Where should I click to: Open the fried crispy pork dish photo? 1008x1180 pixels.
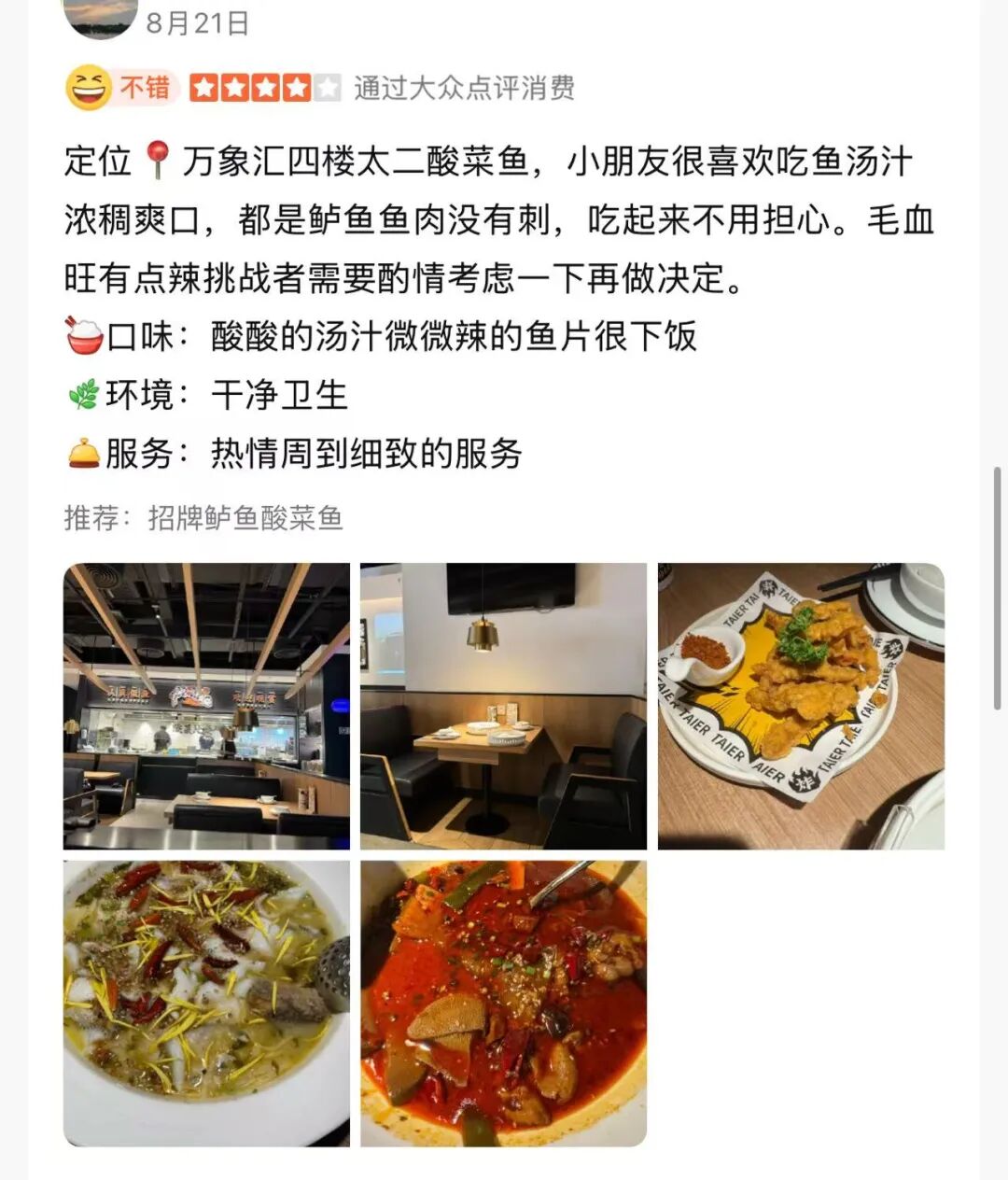(801, 706)
